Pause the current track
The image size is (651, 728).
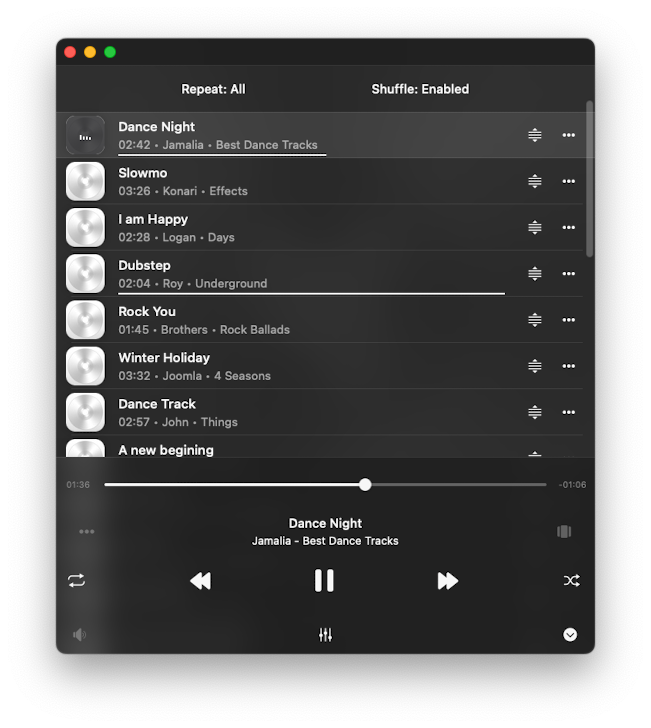pos(324,580)
